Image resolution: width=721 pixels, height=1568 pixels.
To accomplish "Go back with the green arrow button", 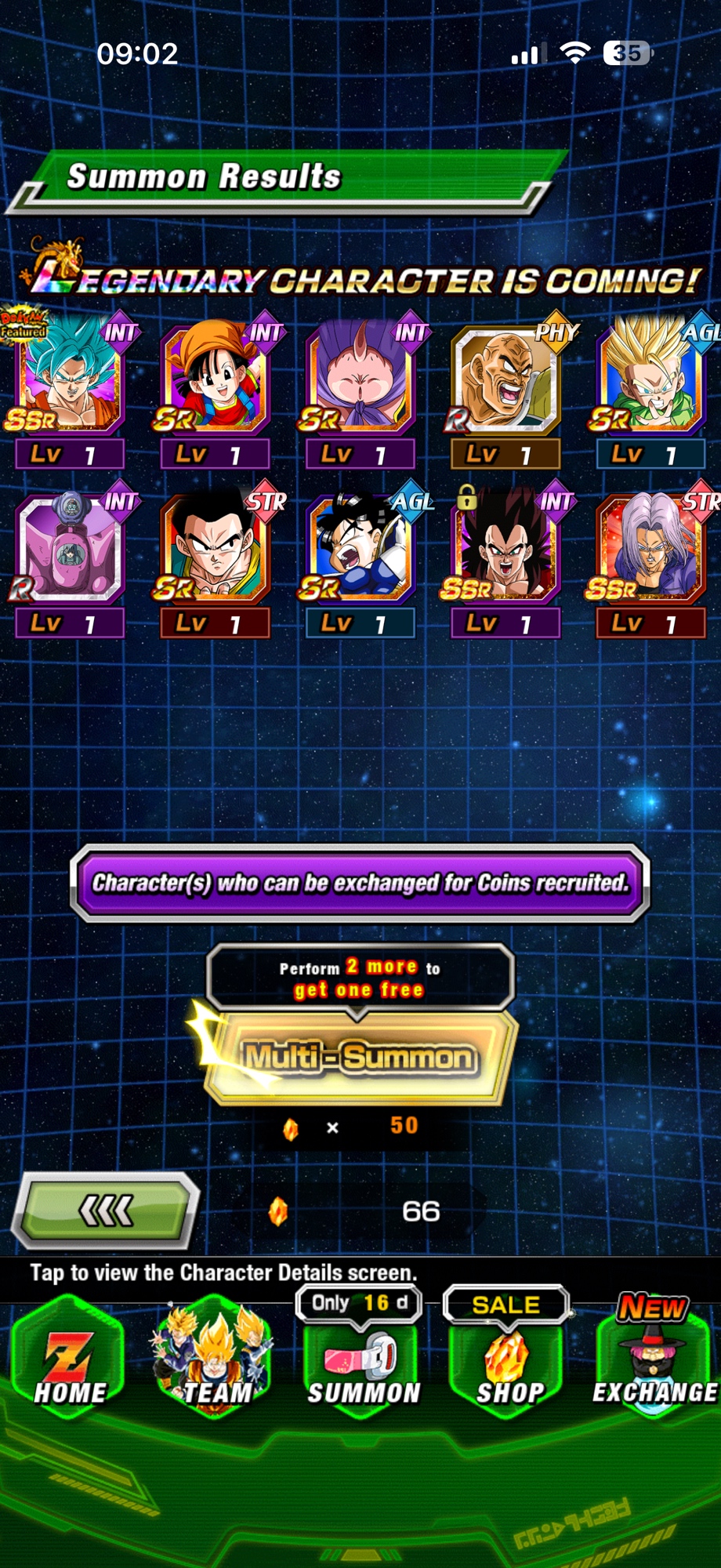I will tap(106, 1211).
